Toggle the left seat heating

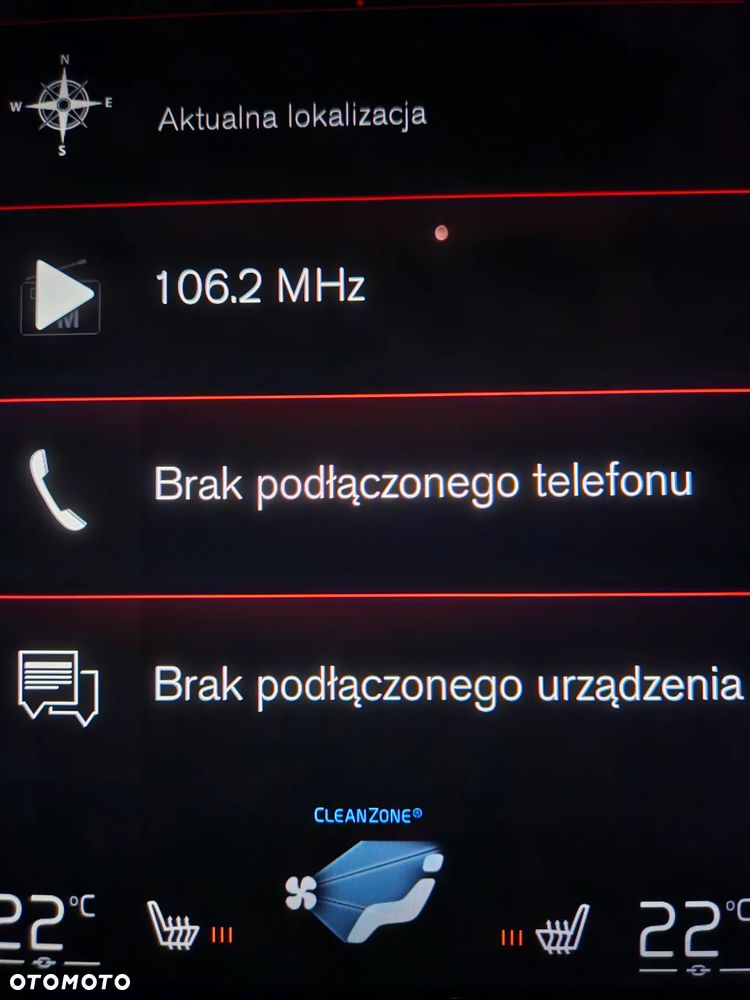pyautogui.click(x=176, y=926)
